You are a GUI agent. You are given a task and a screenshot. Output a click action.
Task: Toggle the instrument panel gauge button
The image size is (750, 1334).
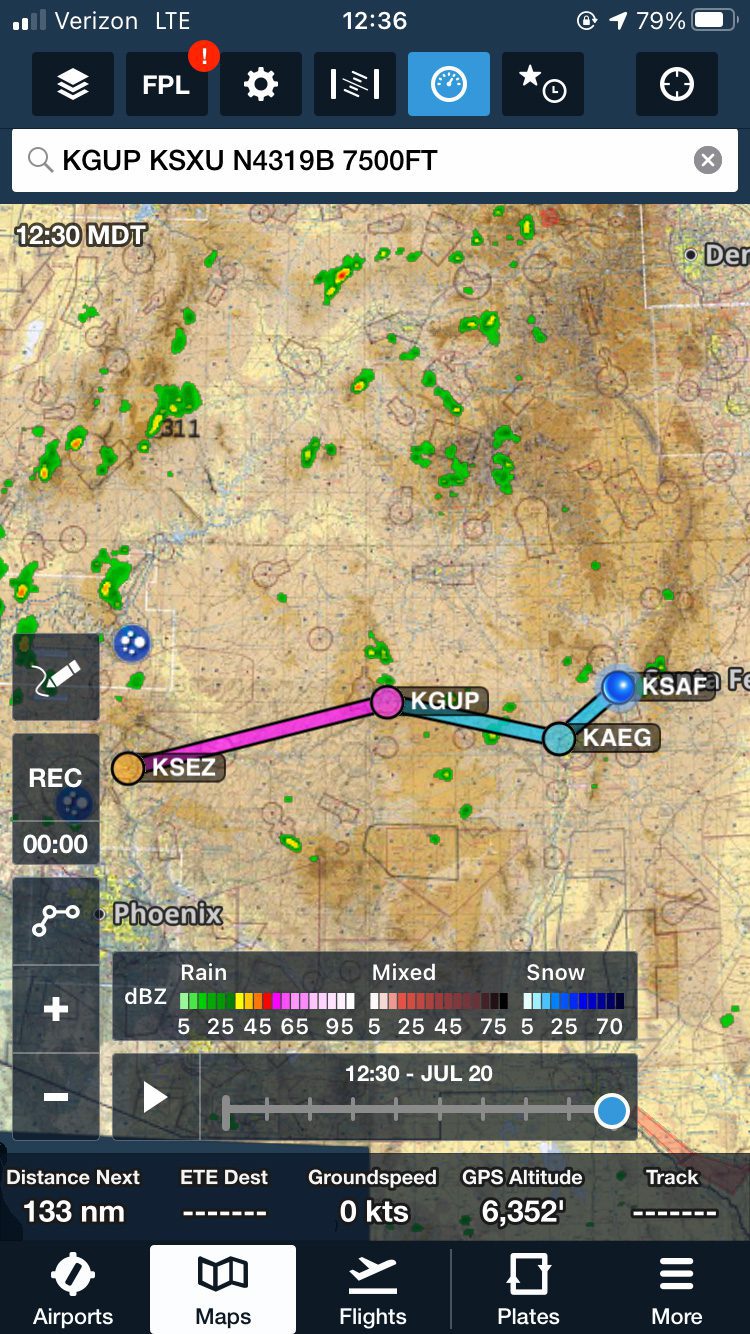coord(448,84)
